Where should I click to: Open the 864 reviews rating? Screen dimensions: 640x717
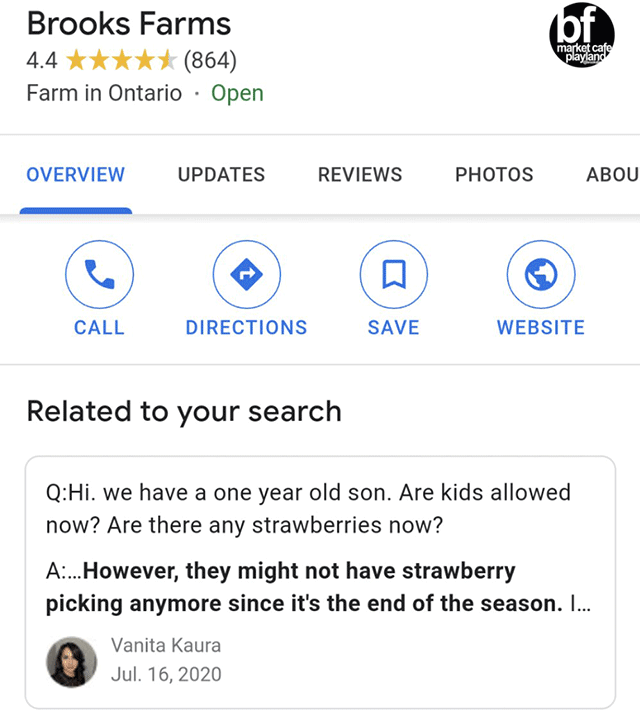pyautogui.click(x=210, y=61)
